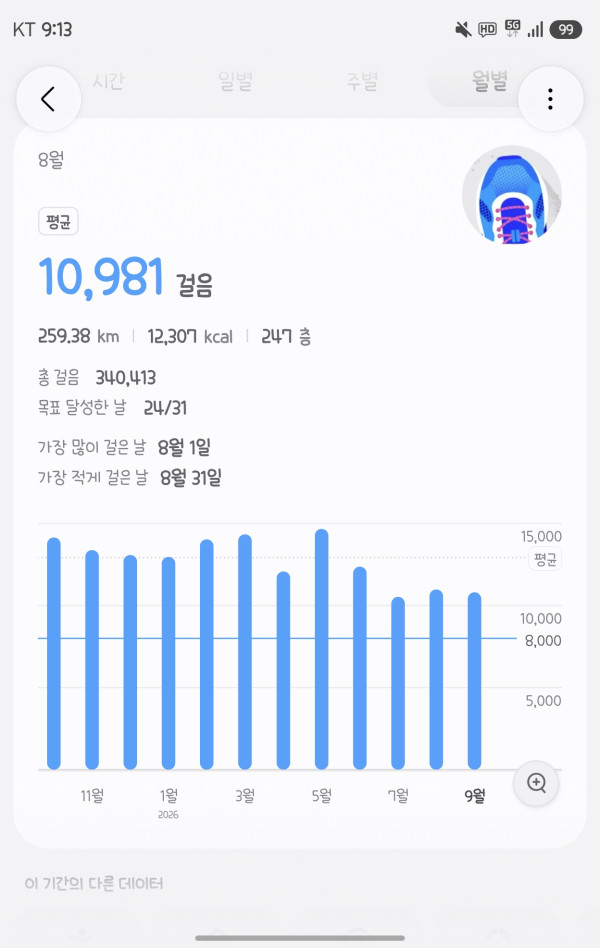The image size is (600, 948).
Task: Select the 월별 tab
Action: pyautogui.click(x=489, y=80)
